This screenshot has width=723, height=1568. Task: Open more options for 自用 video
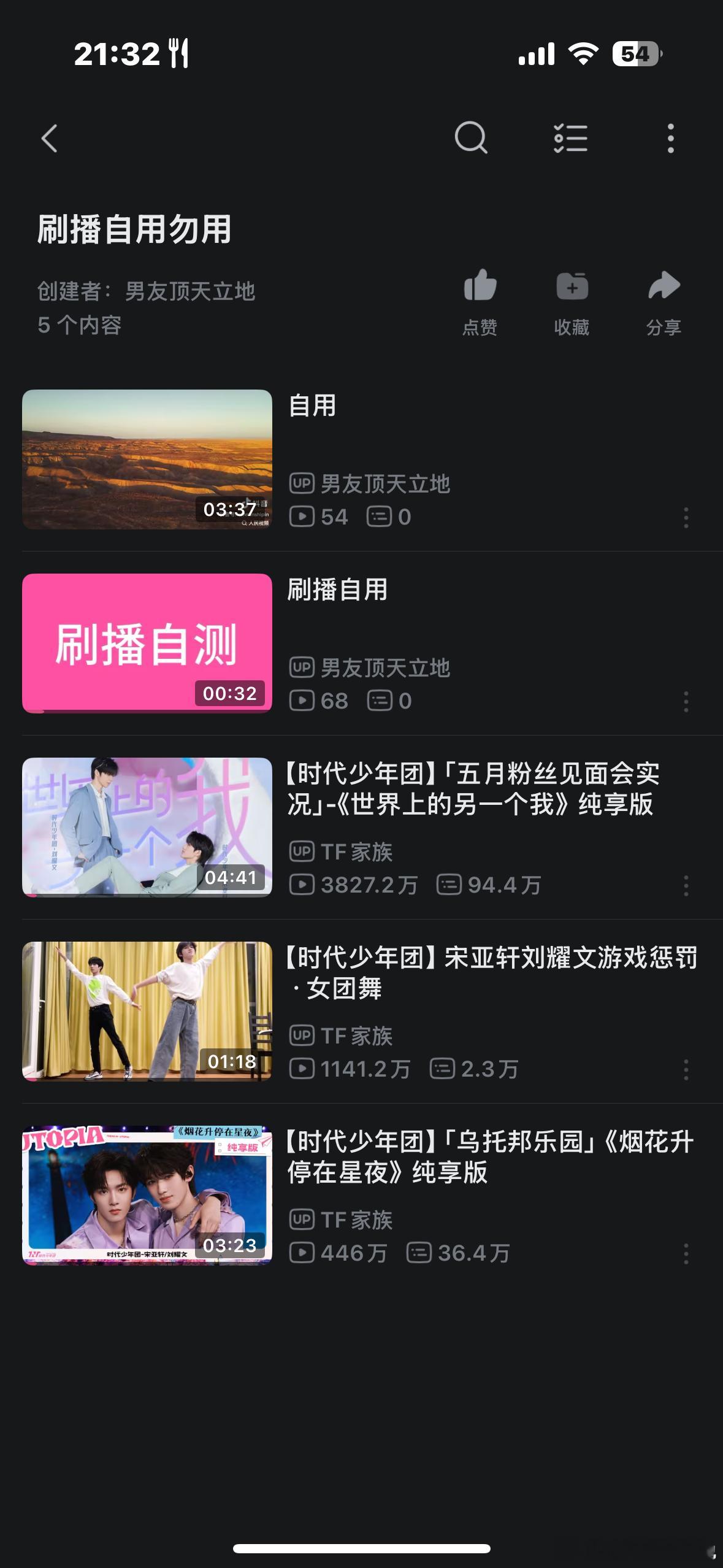click(686, 518)
